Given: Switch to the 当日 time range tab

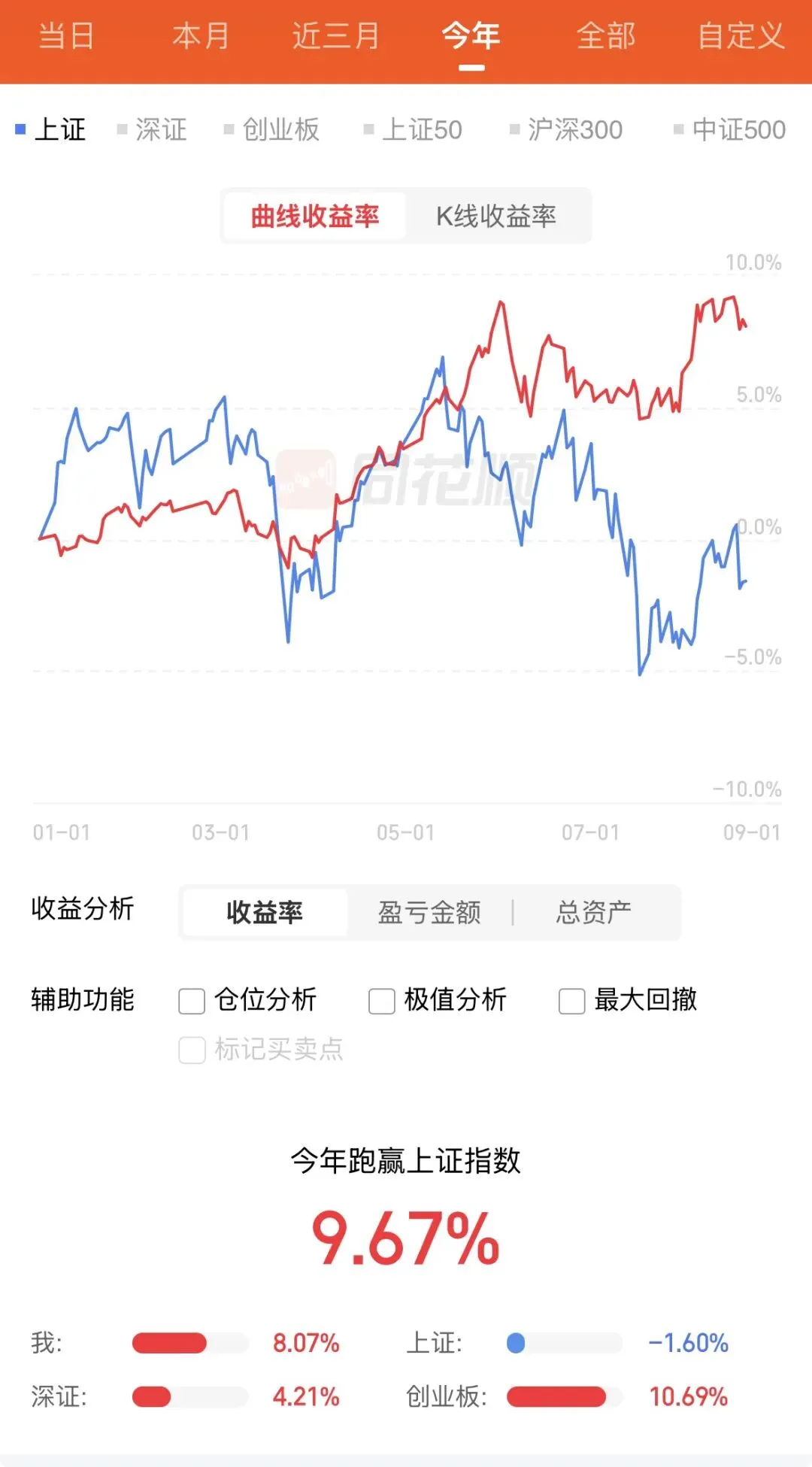Looking at the screenshot, I should click(66, 35).
